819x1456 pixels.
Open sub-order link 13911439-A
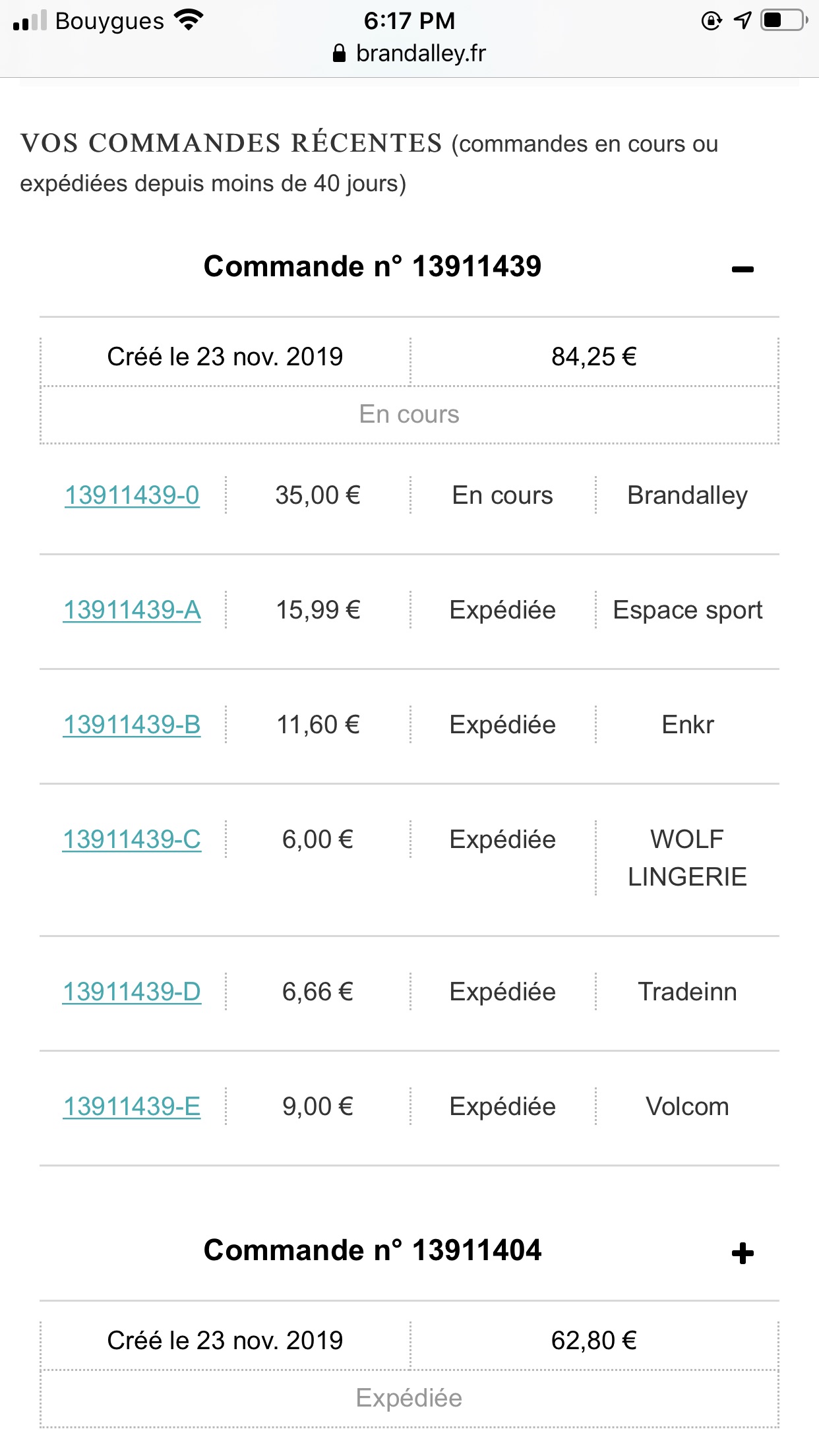132,610
